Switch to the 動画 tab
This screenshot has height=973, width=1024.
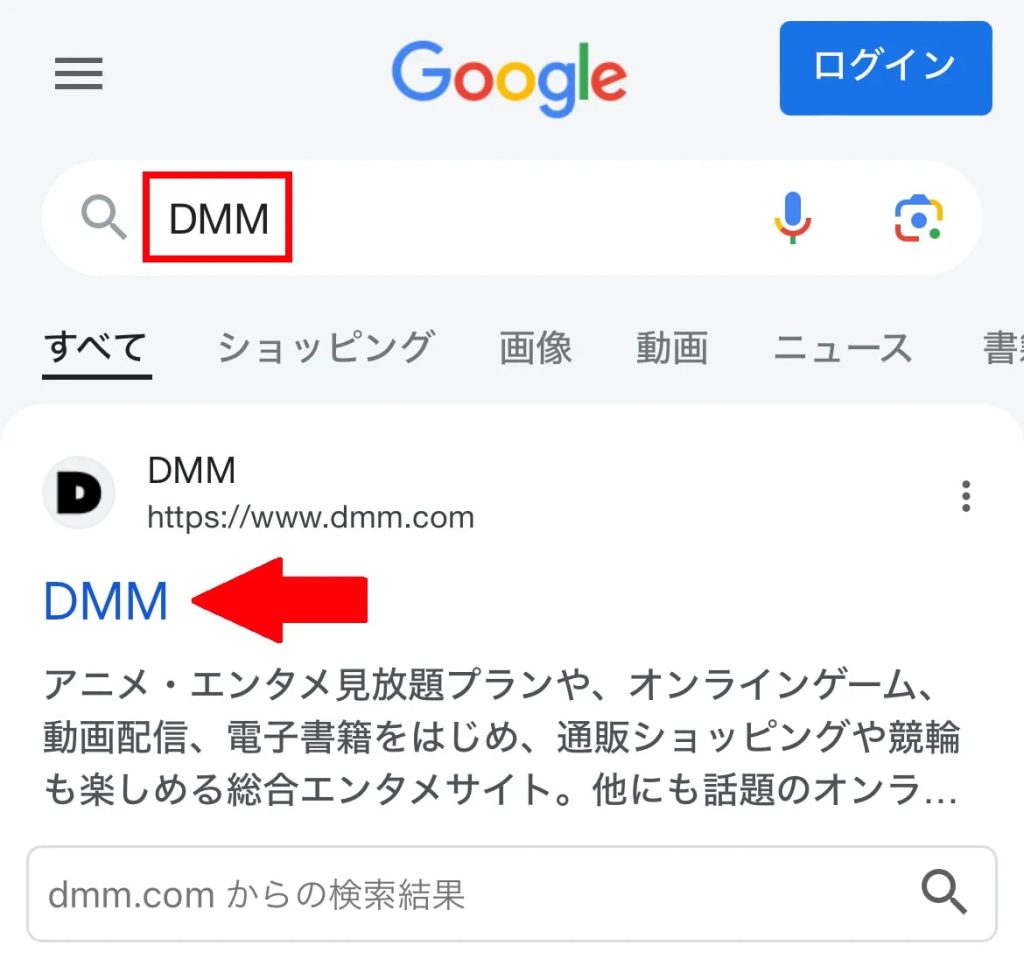pos(672,348)
